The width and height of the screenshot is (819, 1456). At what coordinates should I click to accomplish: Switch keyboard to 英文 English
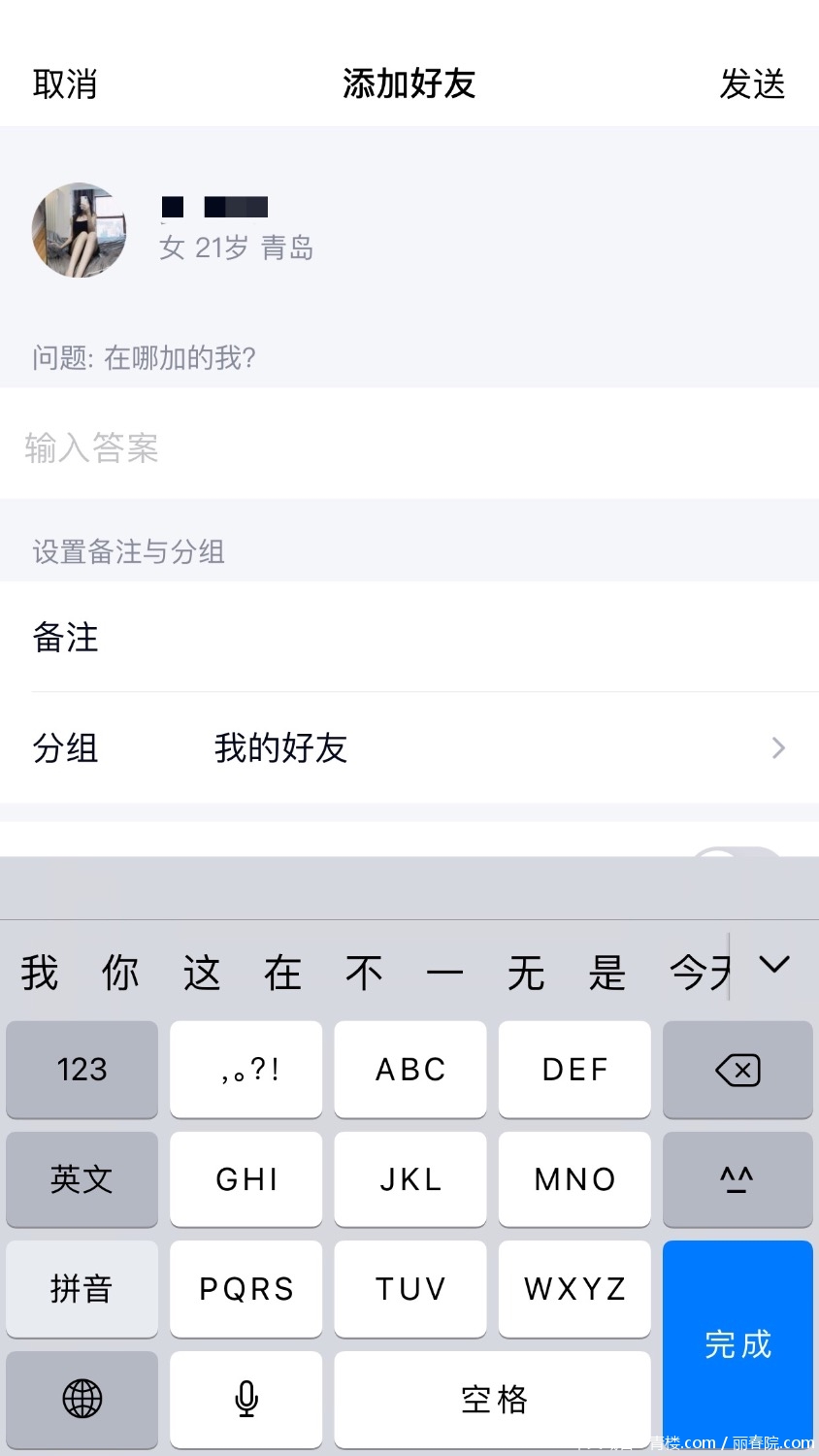82,1179
